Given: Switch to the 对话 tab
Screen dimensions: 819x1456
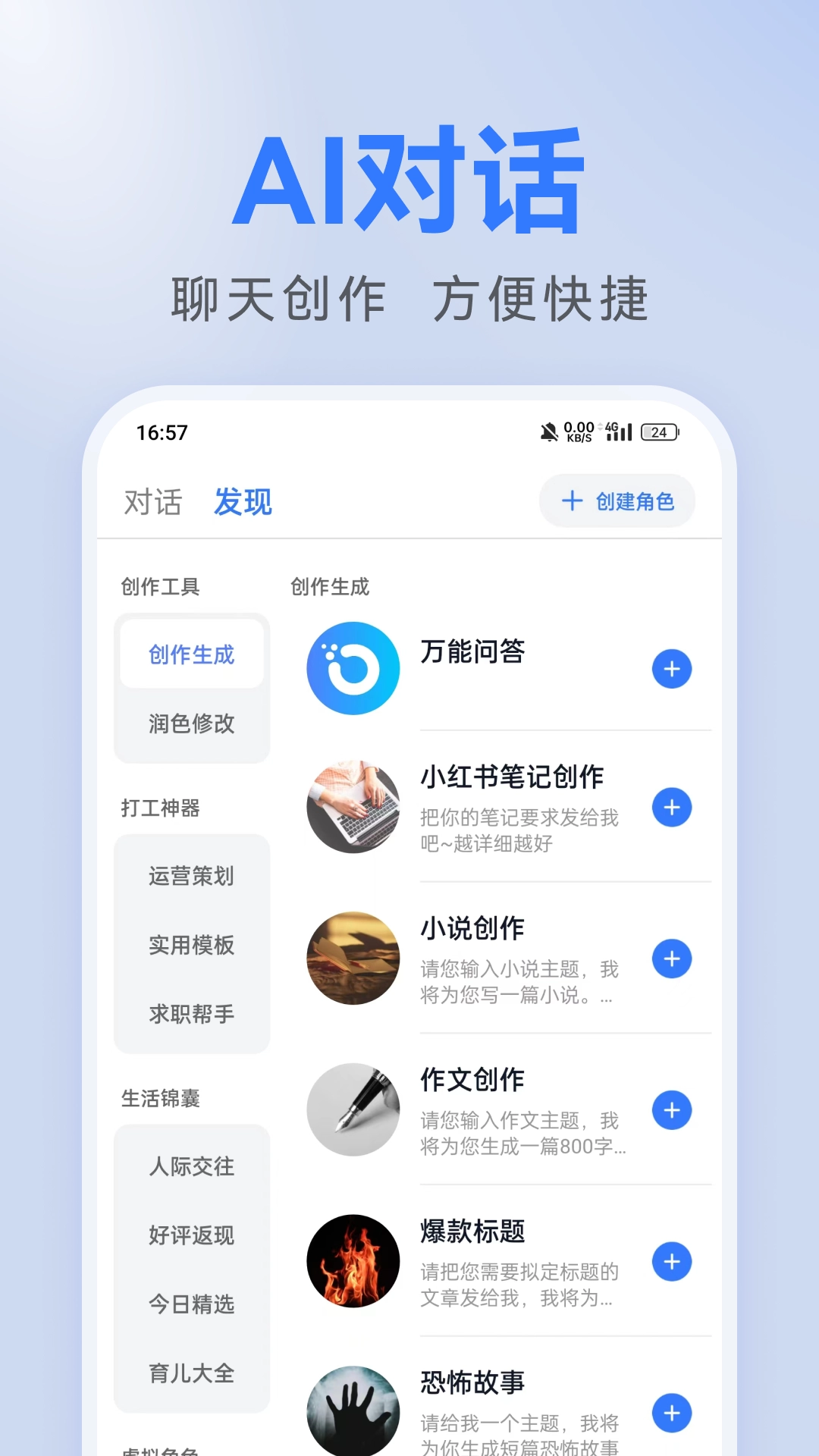Looking at the screenshot, I should 152,502.
